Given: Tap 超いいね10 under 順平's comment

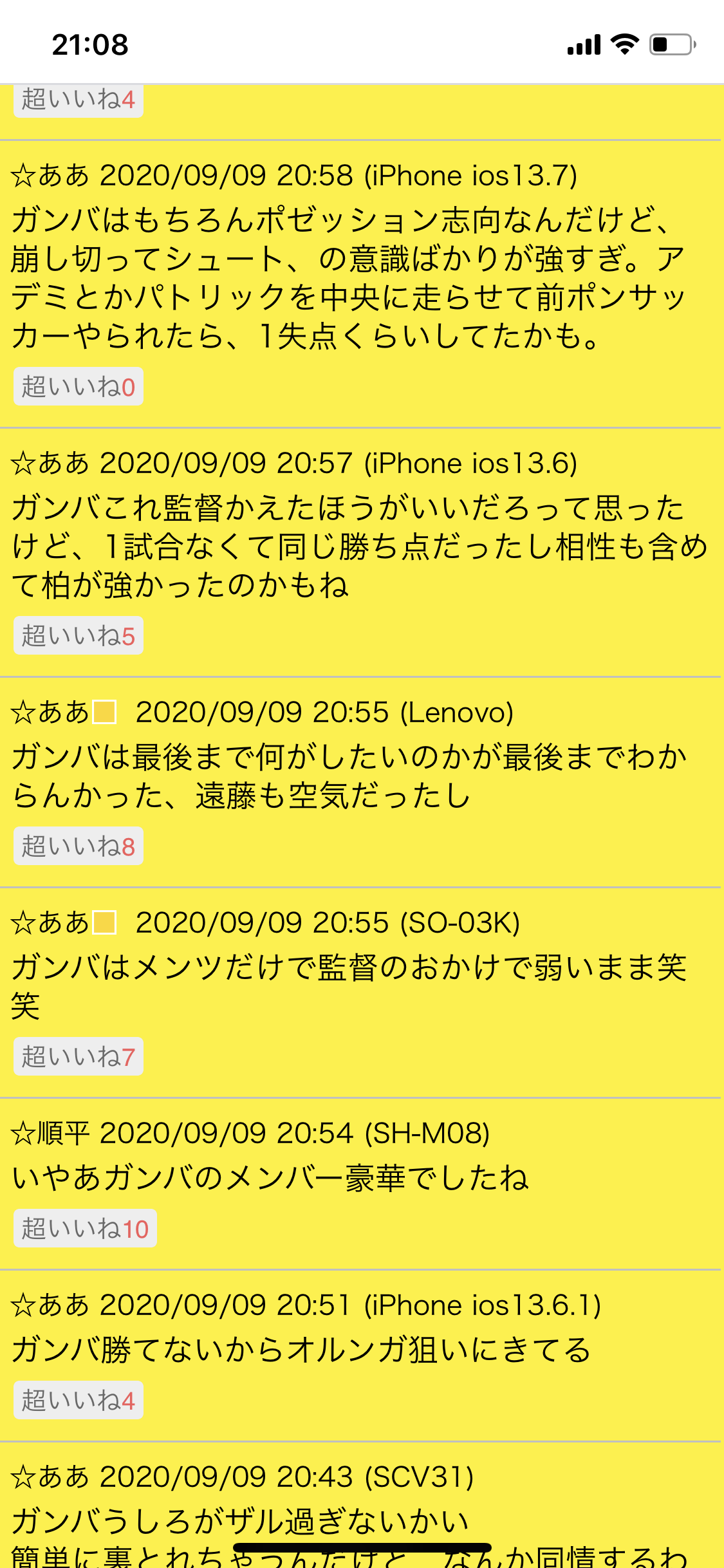Looking at the screenshot, I should [85, 1228].
